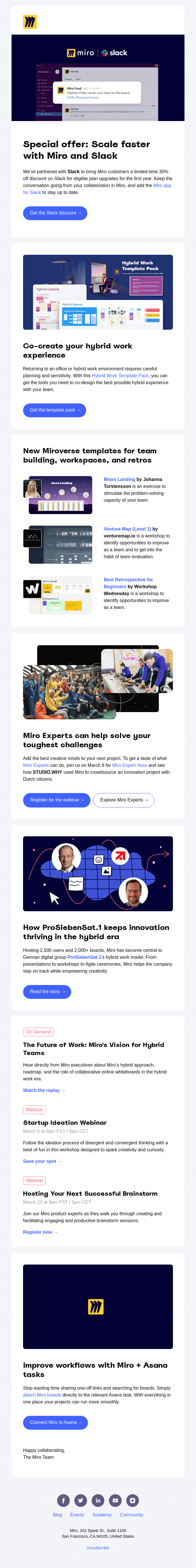Save your spot for Startup Ideation Webinar
Viewport: 196px width, 1568px height.
[42, 1161]
